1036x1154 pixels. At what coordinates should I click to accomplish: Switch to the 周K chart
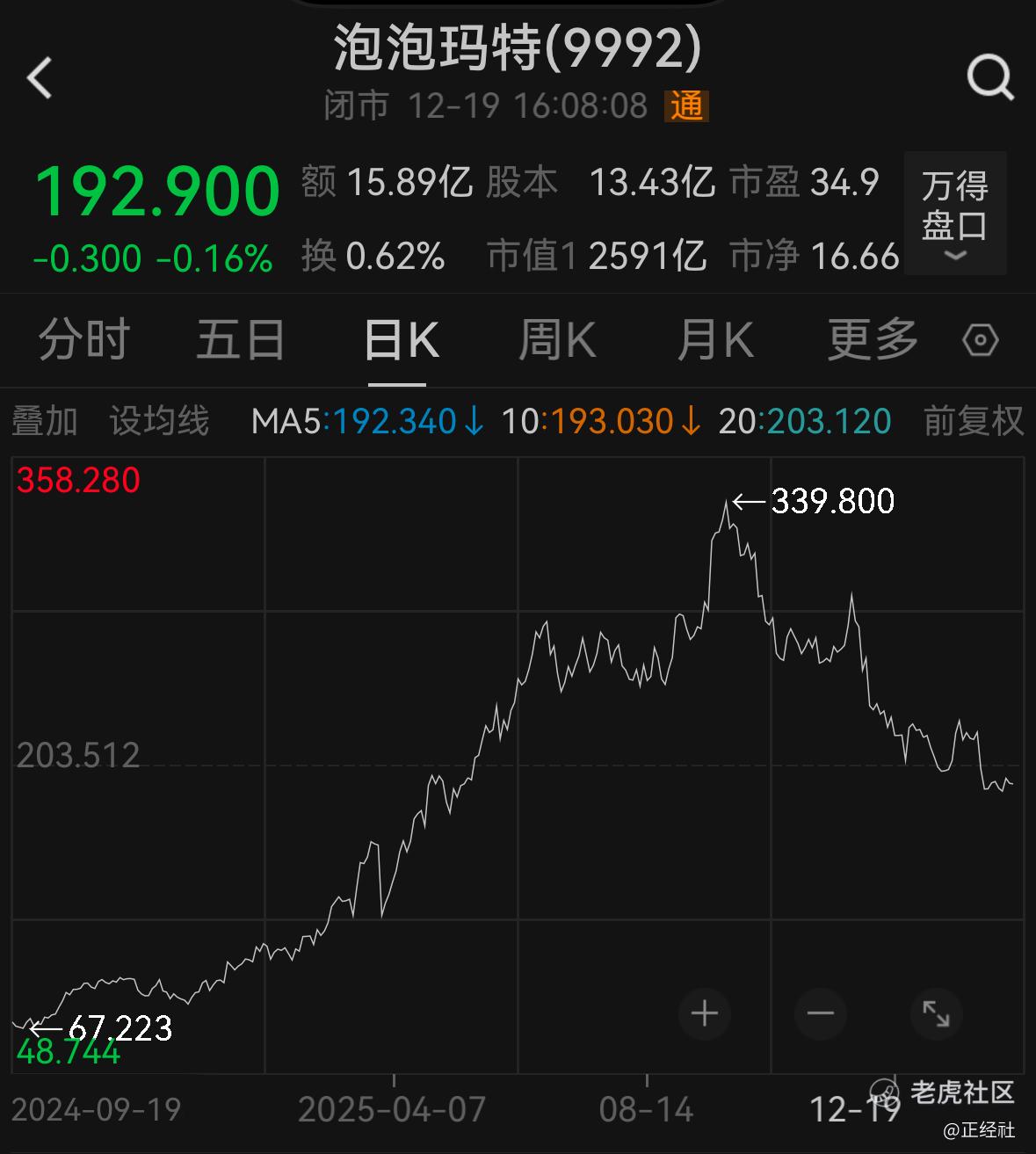pyautogui.click(x=557, y=340)
